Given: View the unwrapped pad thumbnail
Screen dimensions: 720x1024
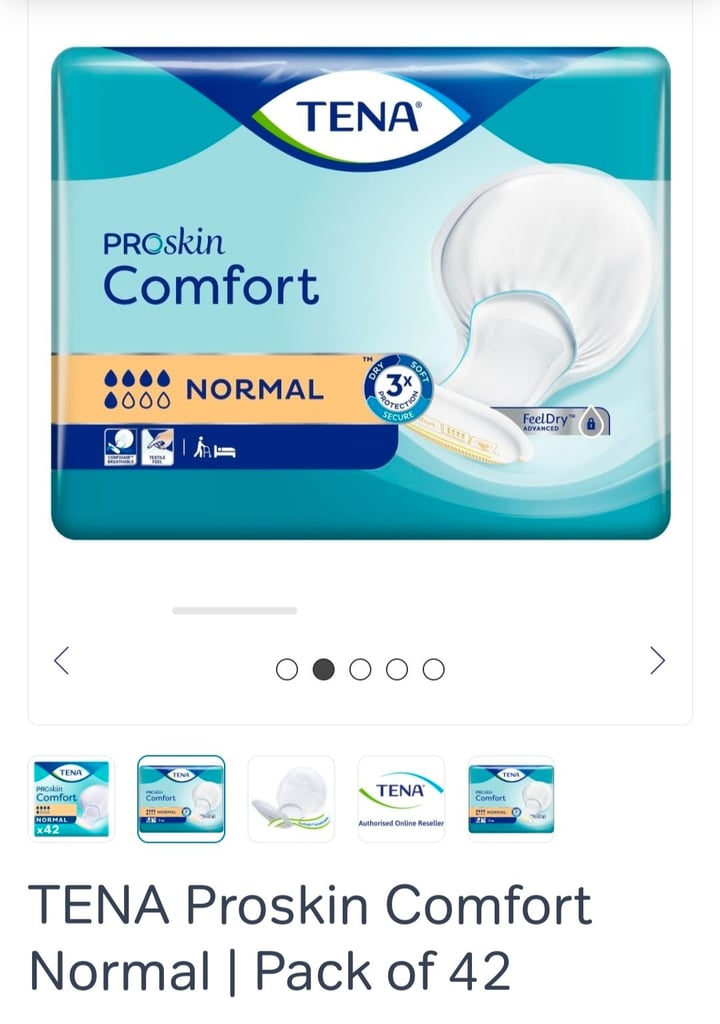Looking at the screenshot, I should pos(291,799).
